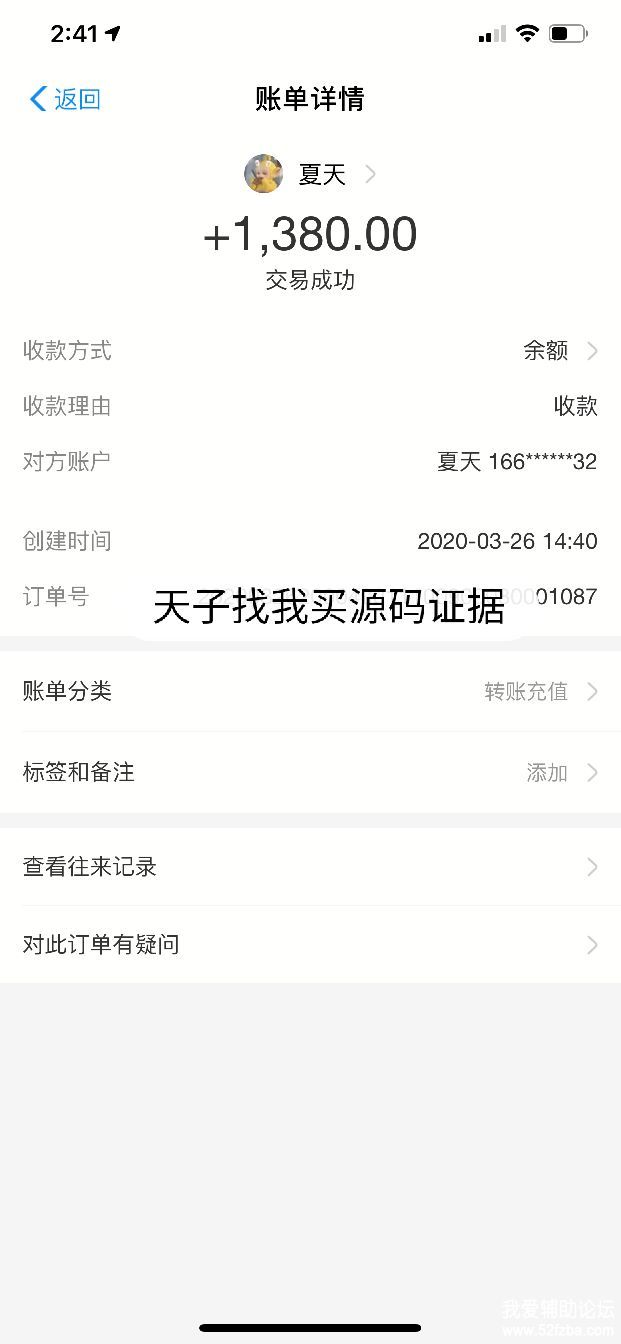This screenshot has height=1344, width=621.
Task: Open 对此订单有疑问 help row
Action: tap(310, 945)
